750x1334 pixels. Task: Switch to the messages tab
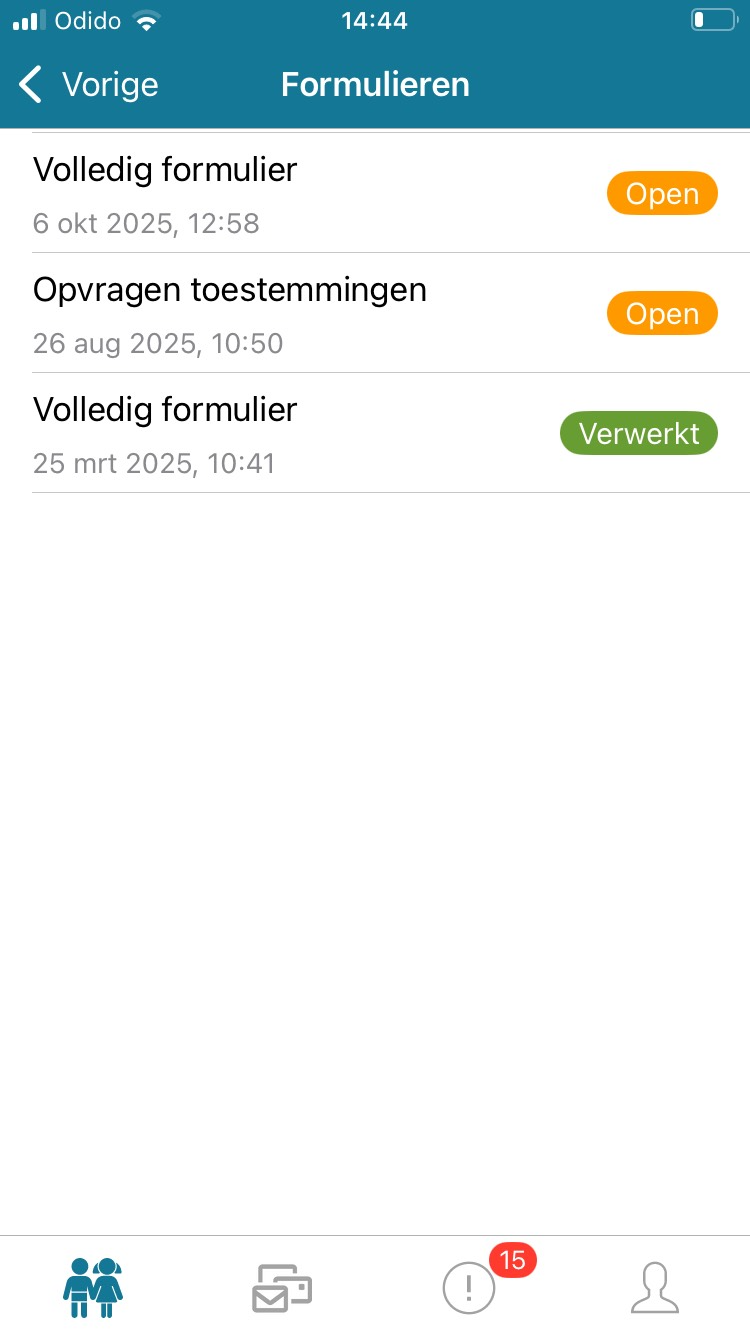pyautogui.click(x=281, y=1287)
